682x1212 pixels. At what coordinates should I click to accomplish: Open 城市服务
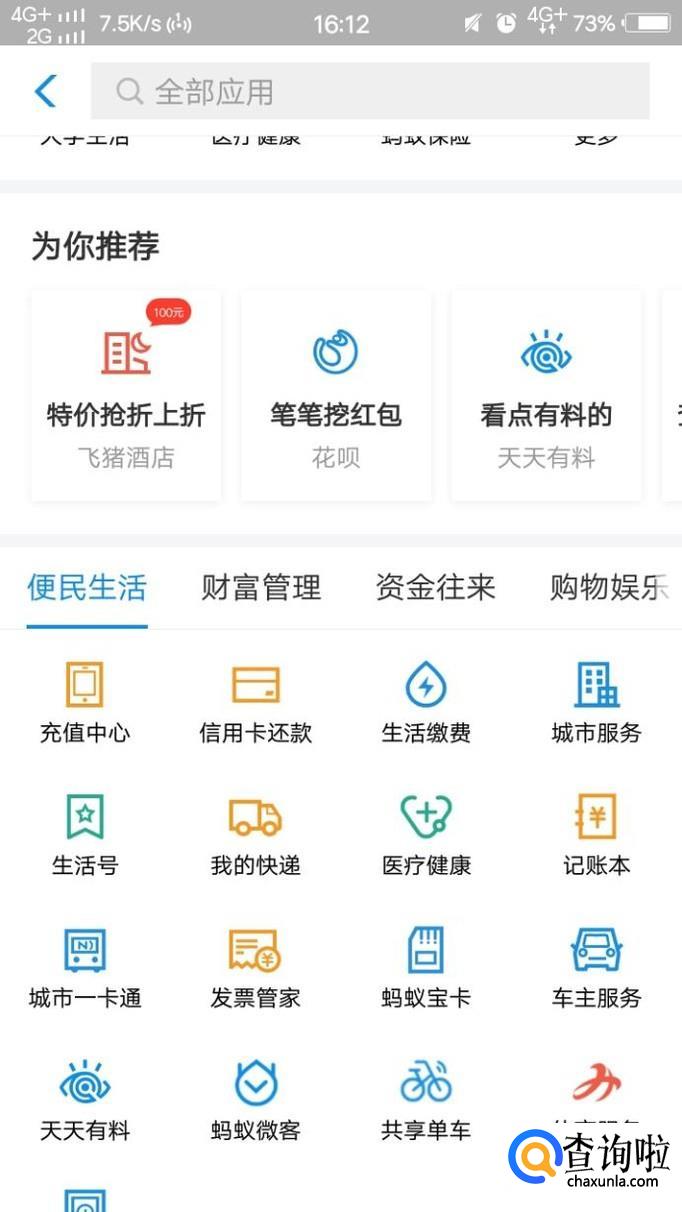coord(596,702)
